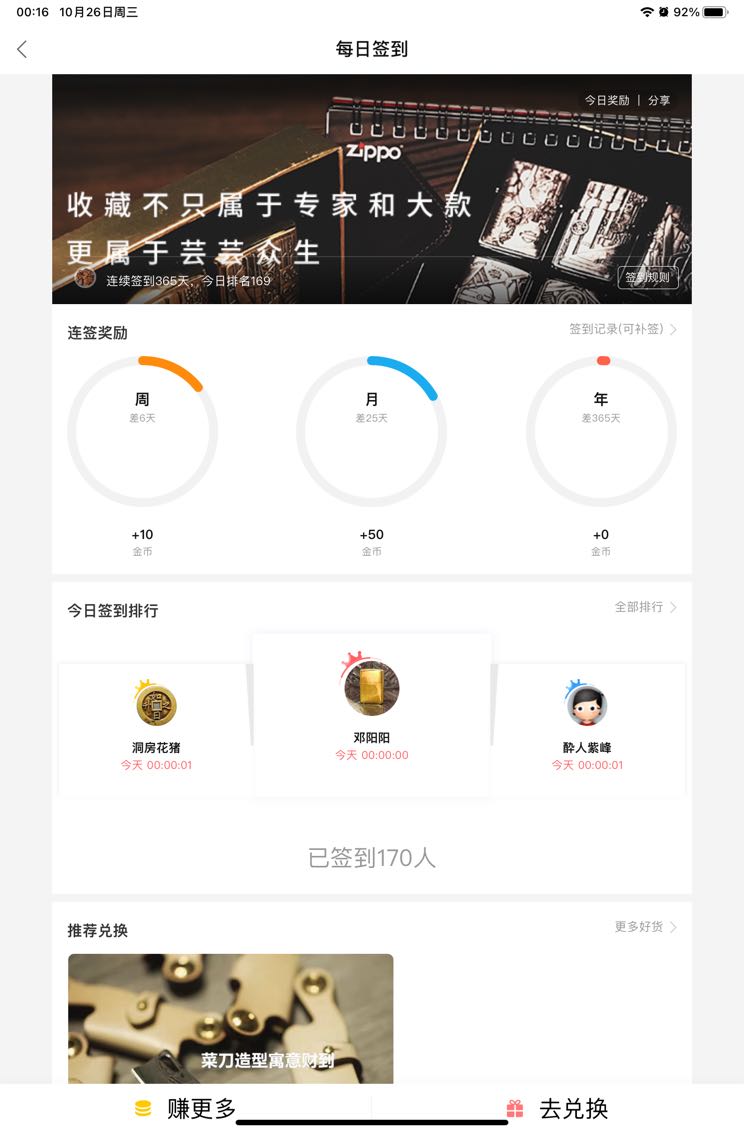Open the 签到规则 button
This screenshot has height=1133, width=744.
click(x=648, y=277)
